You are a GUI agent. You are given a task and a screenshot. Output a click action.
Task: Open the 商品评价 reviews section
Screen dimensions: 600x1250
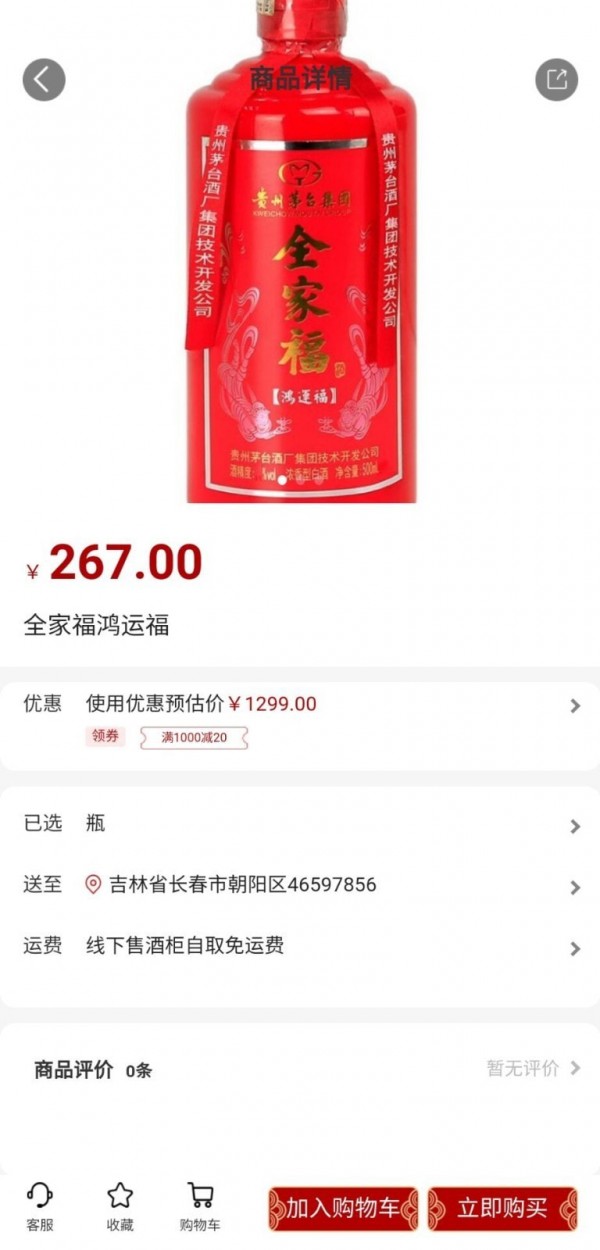click(x=300, y=1069)
